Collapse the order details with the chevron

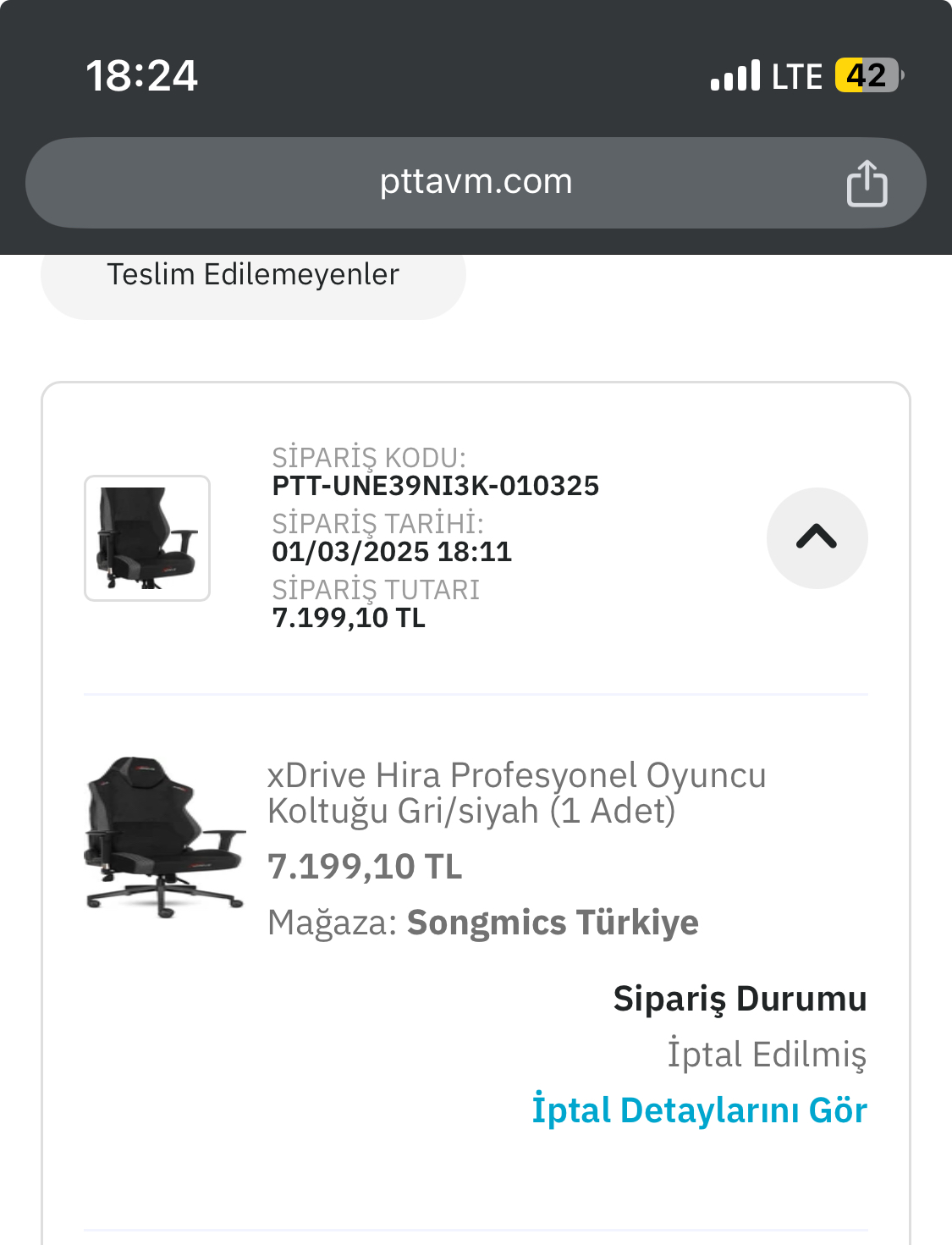[x=817, y=537]
